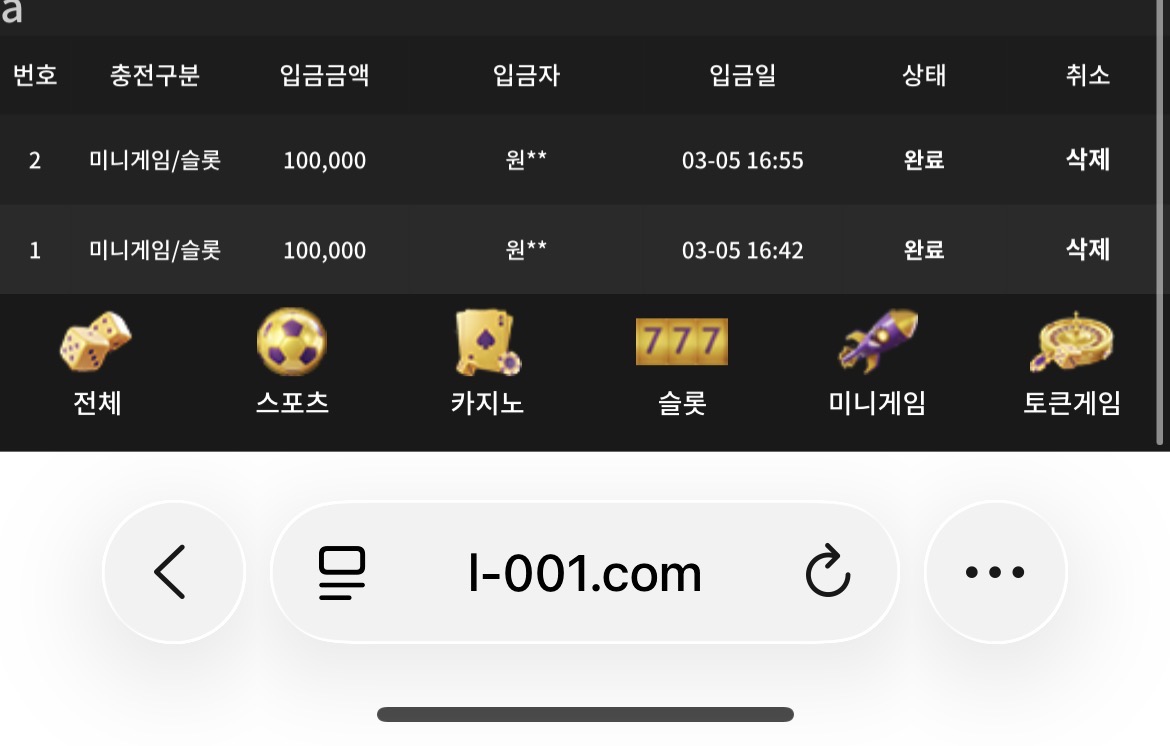Open the page reader menu icon

pos(342,573)
